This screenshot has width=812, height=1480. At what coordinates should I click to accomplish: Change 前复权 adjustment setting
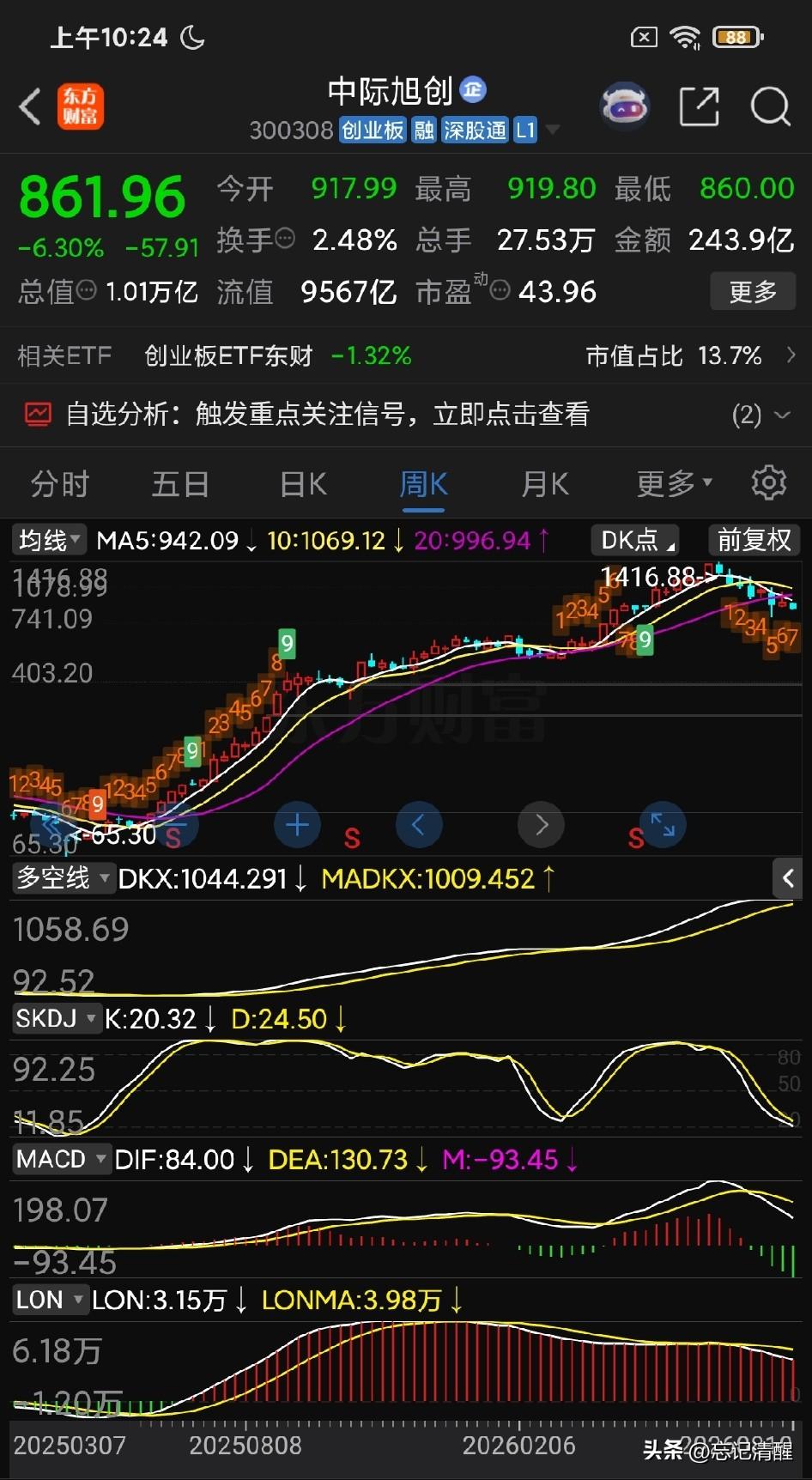754,540
